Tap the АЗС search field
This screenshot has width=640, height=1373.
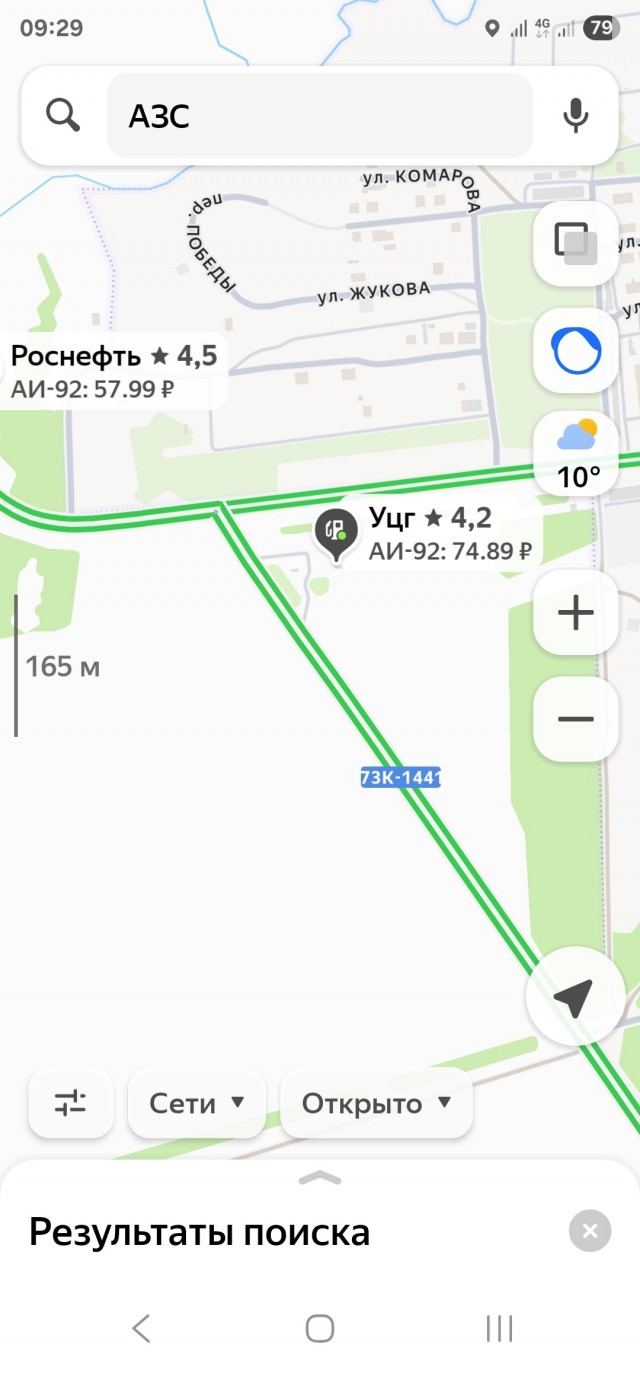point(318,116)
